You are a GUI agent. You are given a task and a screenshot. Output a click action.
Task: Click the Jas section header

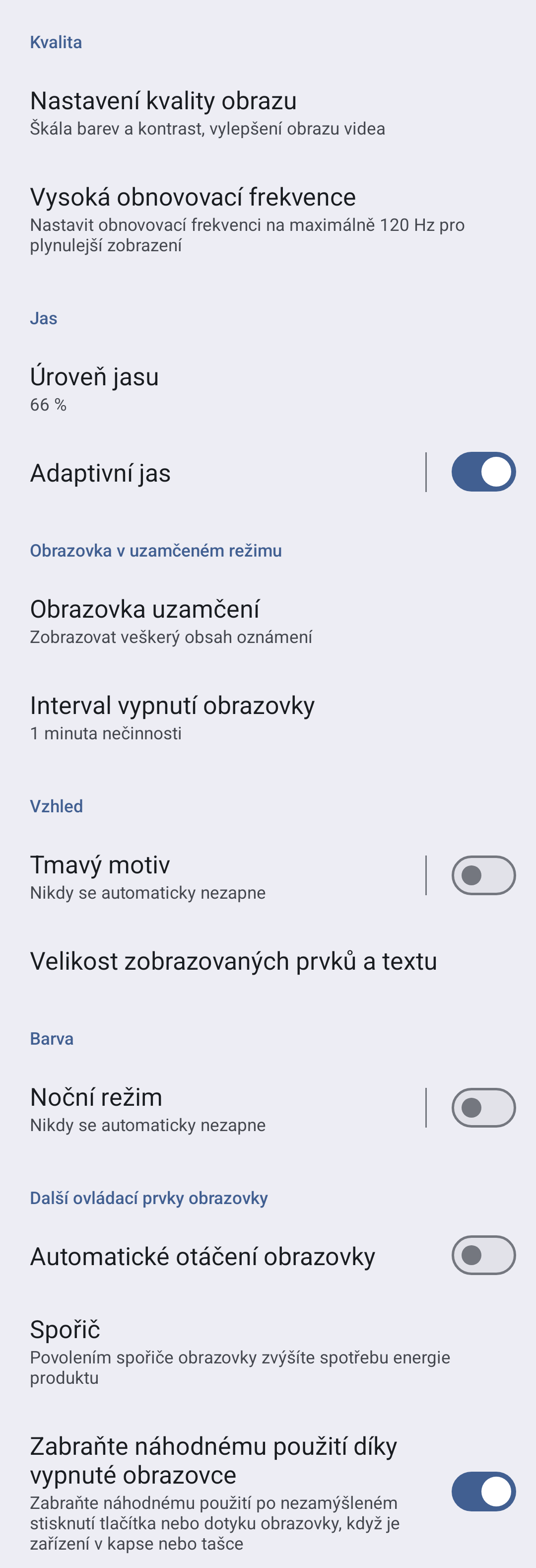[44, 317]
